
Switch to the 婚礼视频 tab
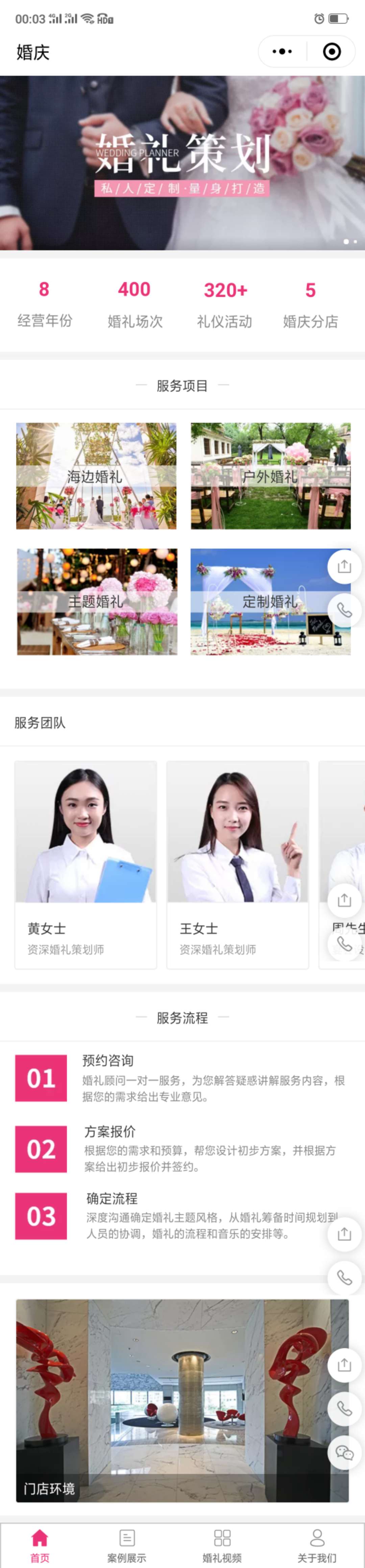pyautogui.click(x=222, y=1545)
